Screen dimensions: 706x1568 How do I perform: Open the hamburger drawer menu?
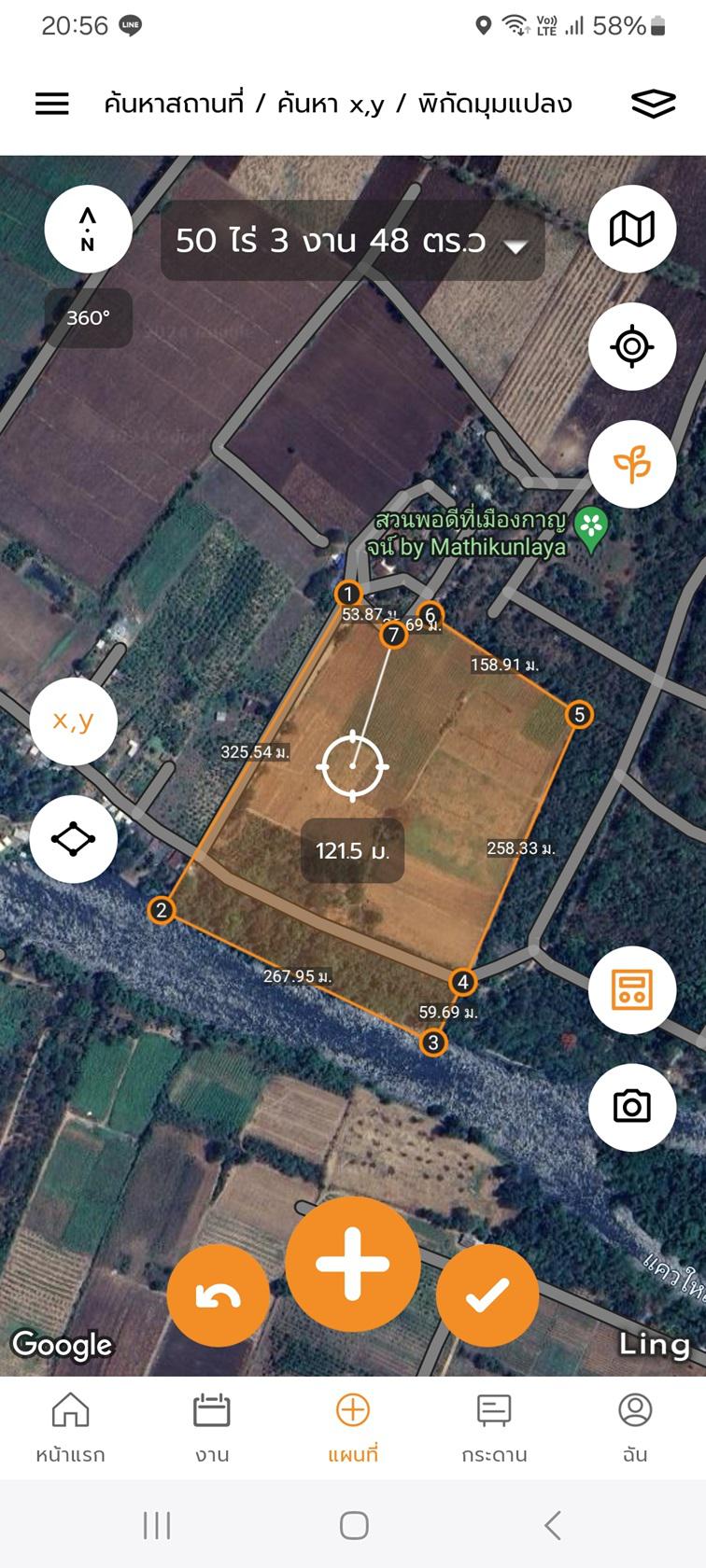point(52,104)
